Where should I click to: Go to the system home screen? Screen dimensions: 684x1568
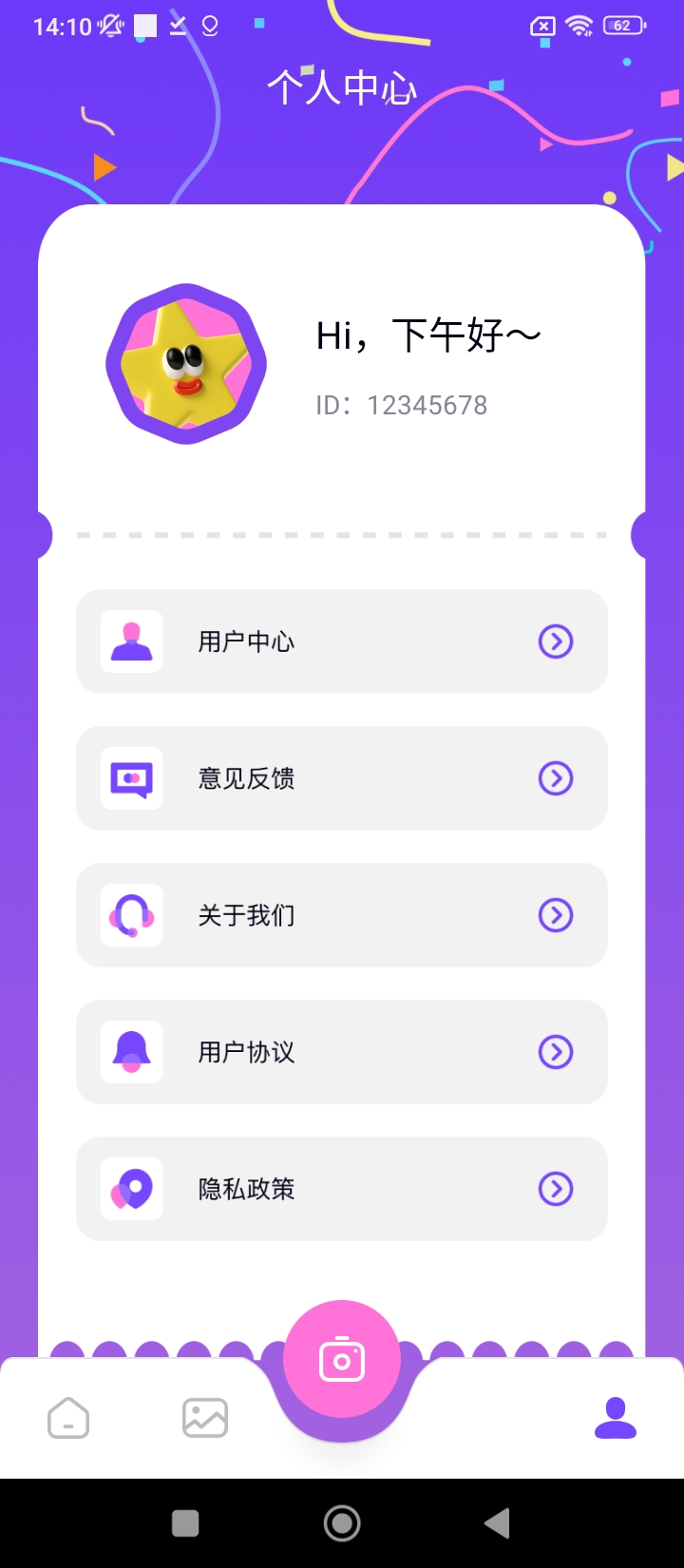[342, 1523]
